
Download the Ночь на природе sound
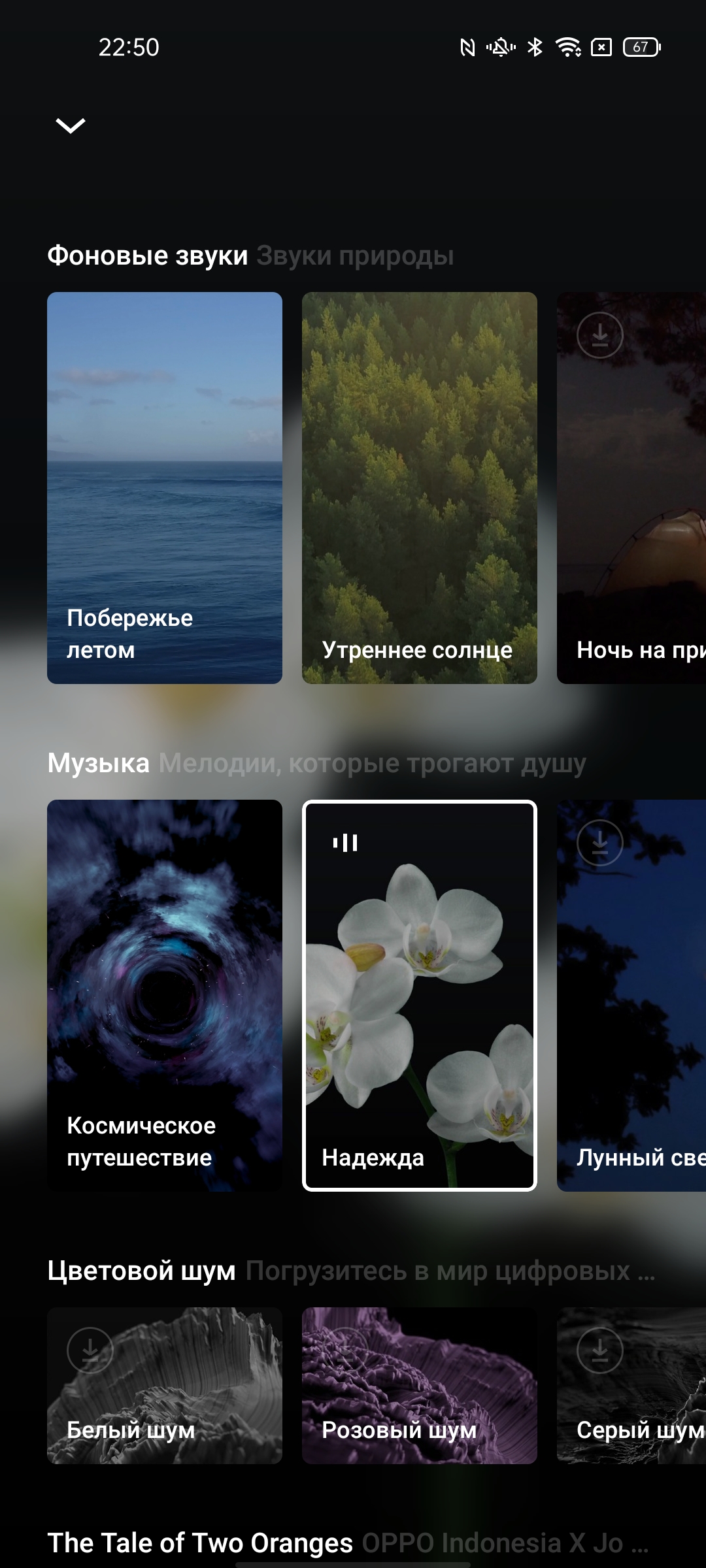coord(599,335)
